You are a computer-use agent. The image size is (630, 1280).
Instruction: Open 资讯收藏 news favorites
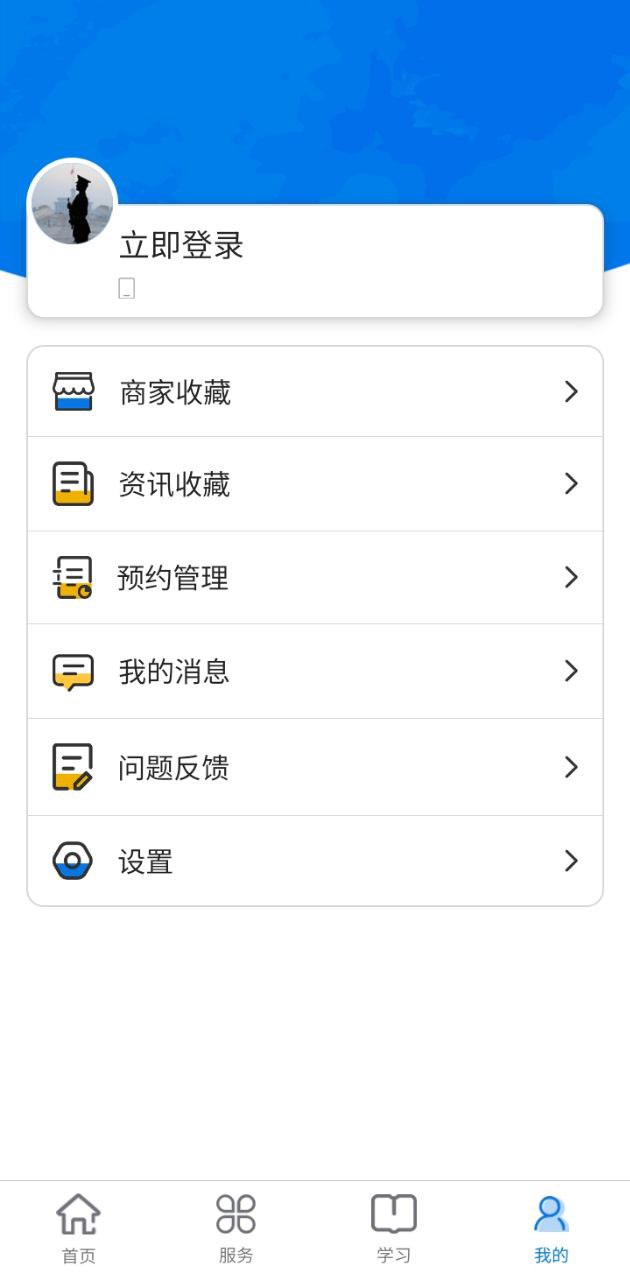point(315,484)
